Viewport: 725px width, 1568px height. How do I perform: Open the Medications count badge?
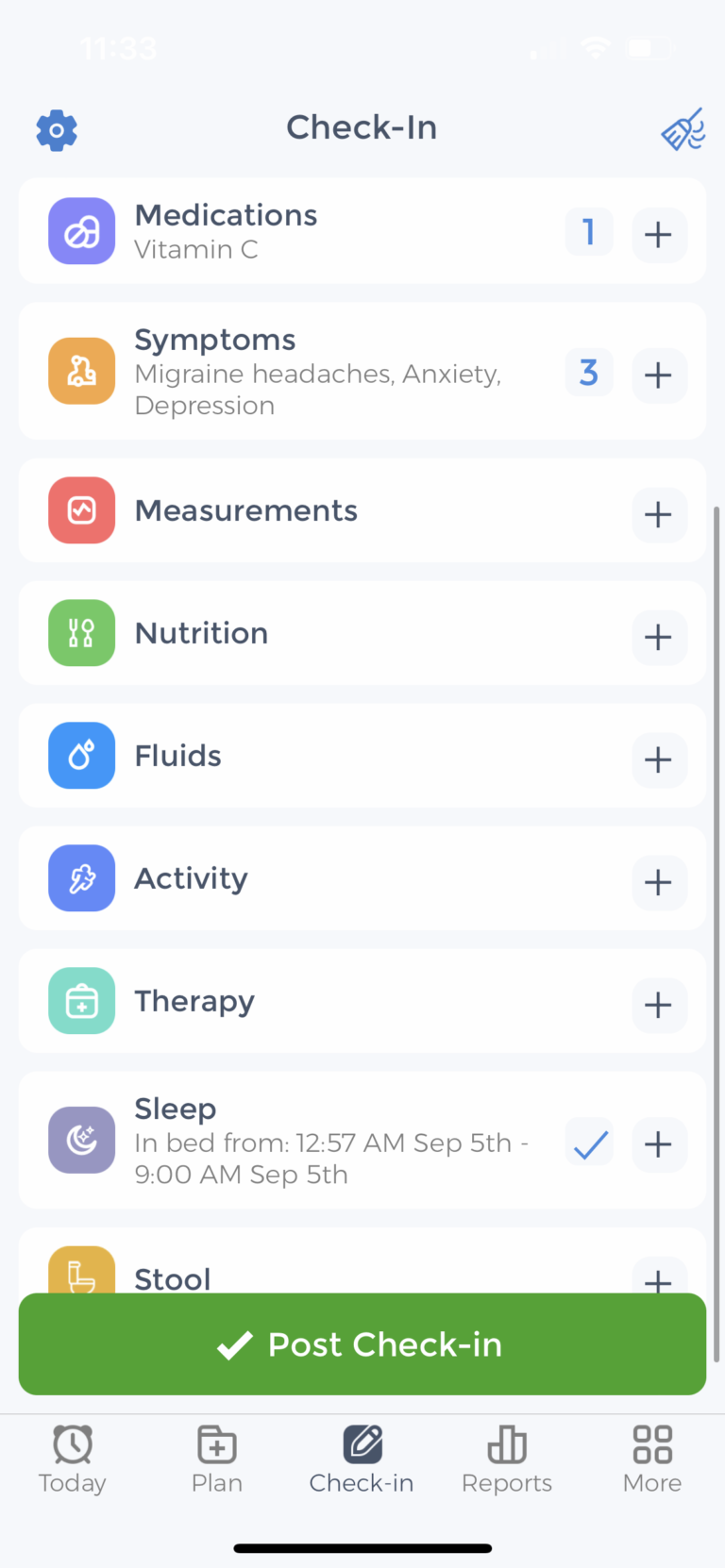[x=588, y=231]
